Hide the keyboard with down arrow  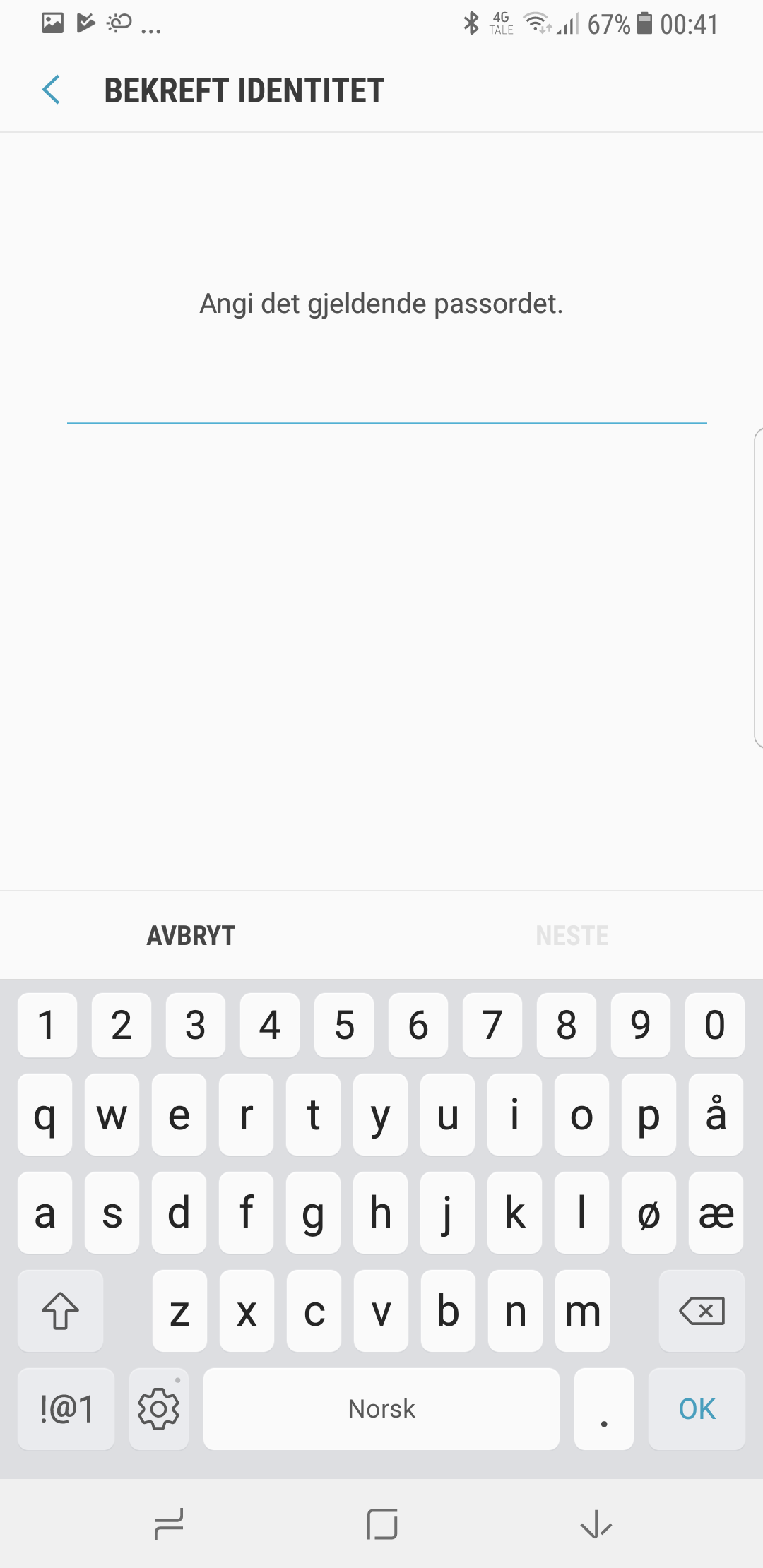click(x=596, y=1524)
